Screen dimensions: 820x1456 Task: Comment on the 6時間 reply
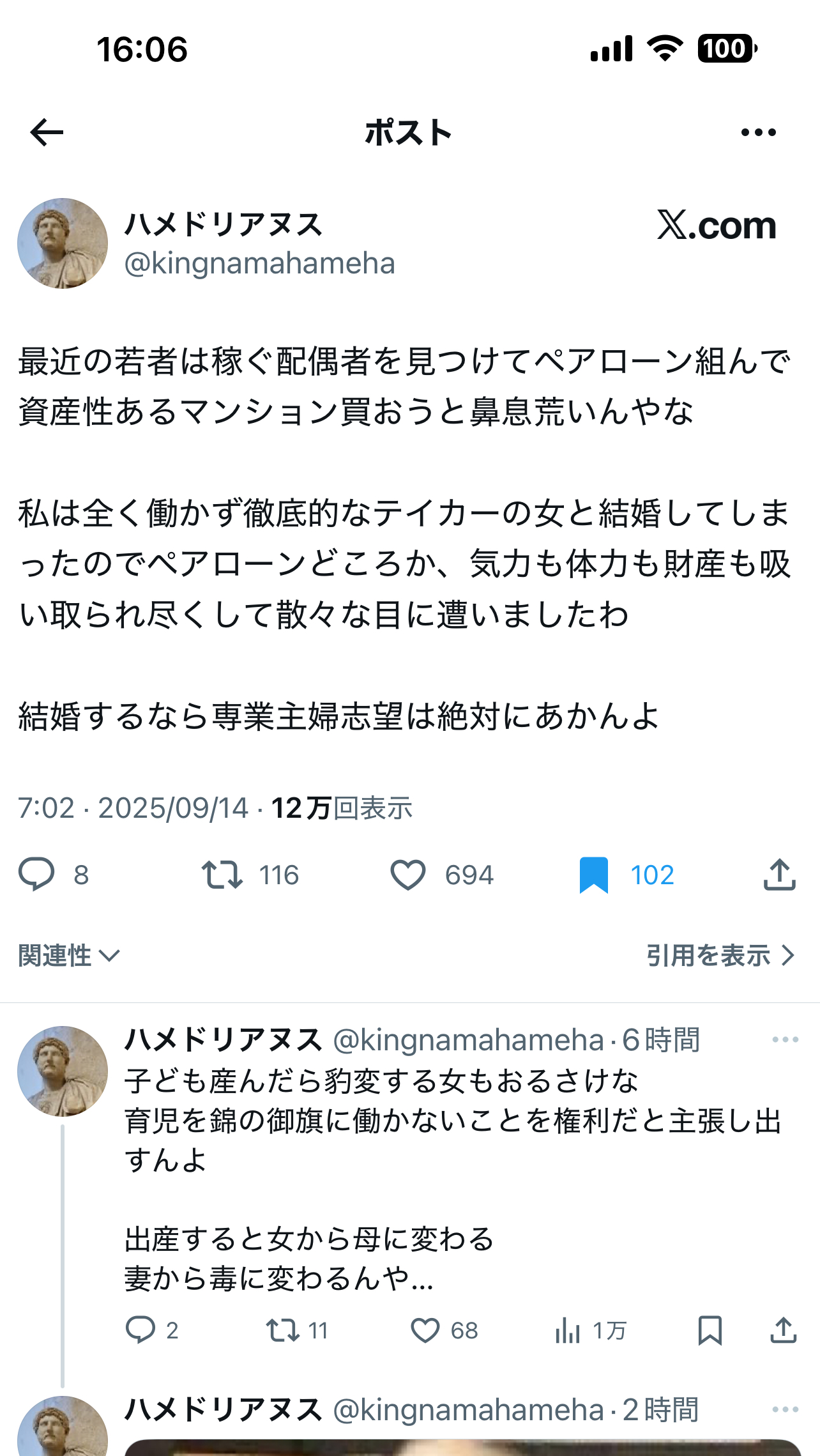click(140, 1330)
